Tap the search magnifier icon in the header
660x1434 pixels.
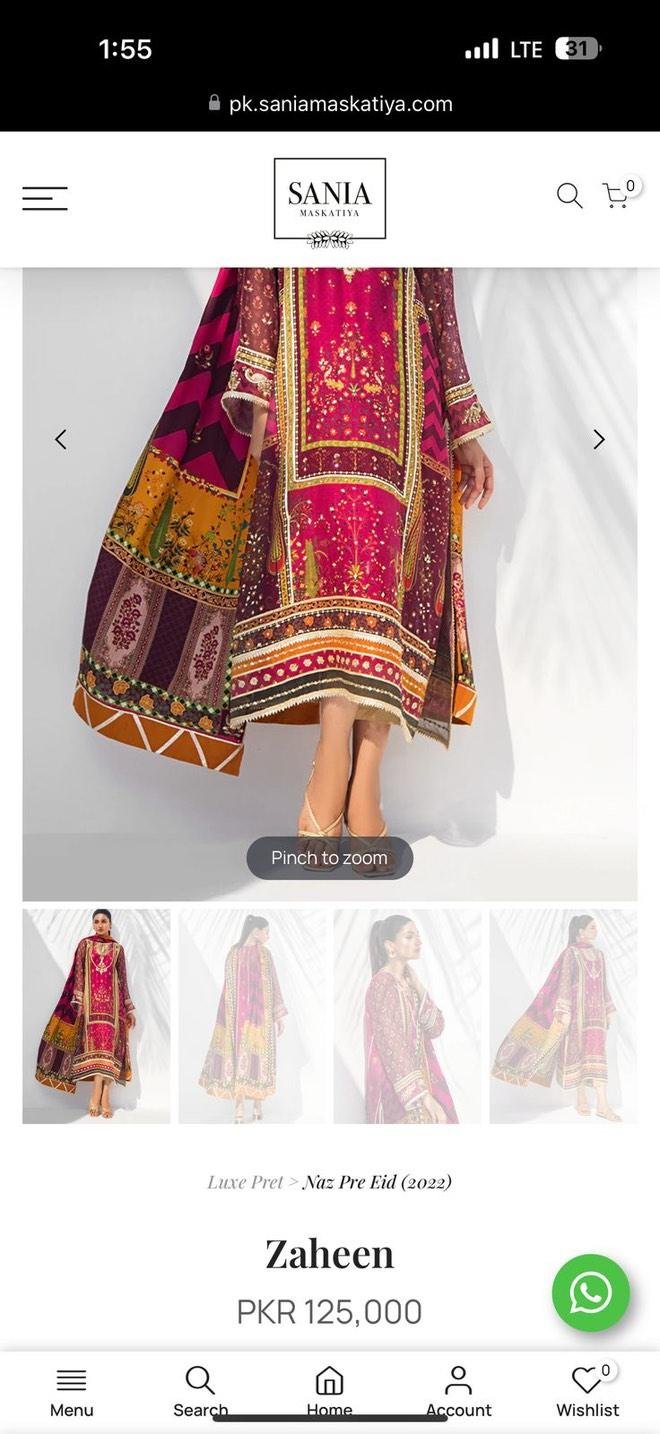click(x=569, y=196)
